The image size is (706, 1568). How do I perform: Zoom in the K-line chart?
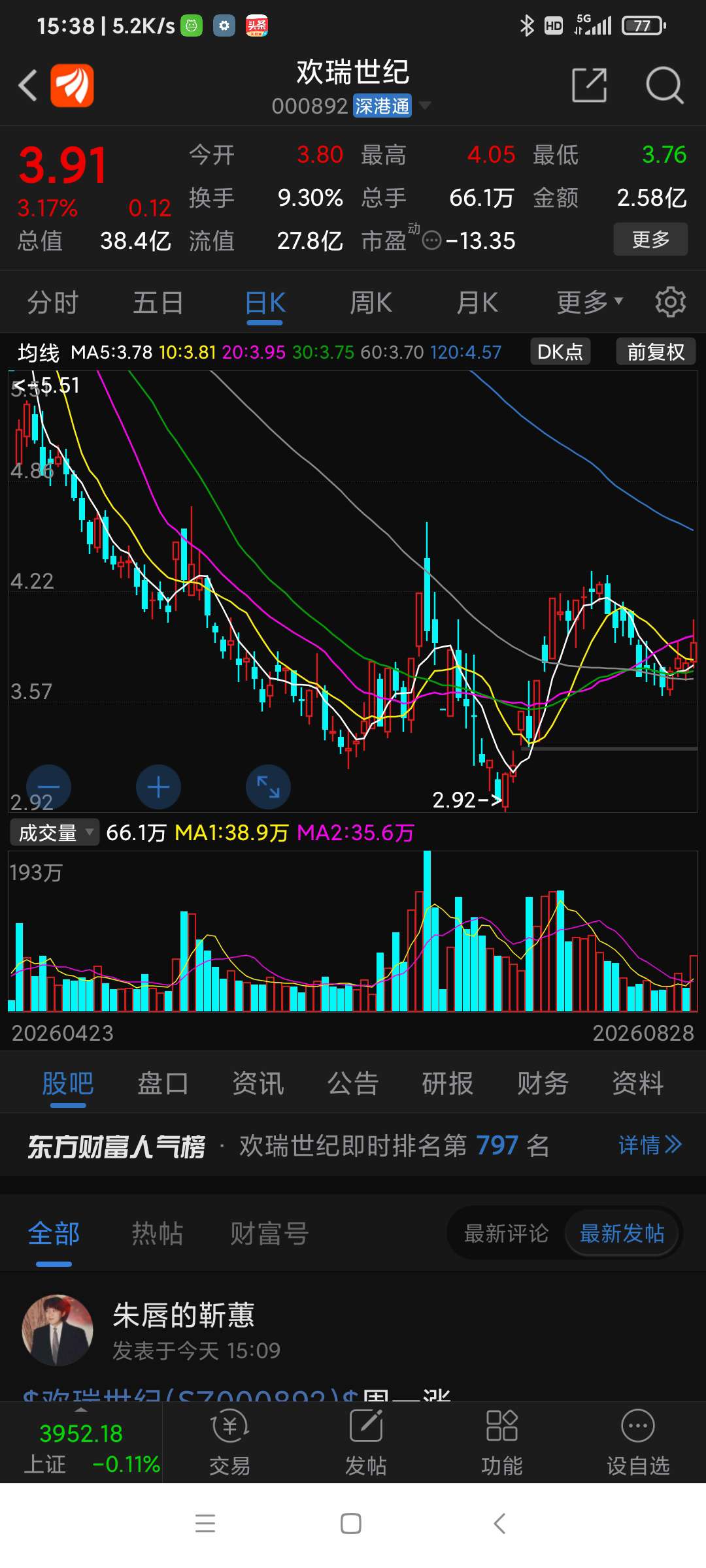158,787
